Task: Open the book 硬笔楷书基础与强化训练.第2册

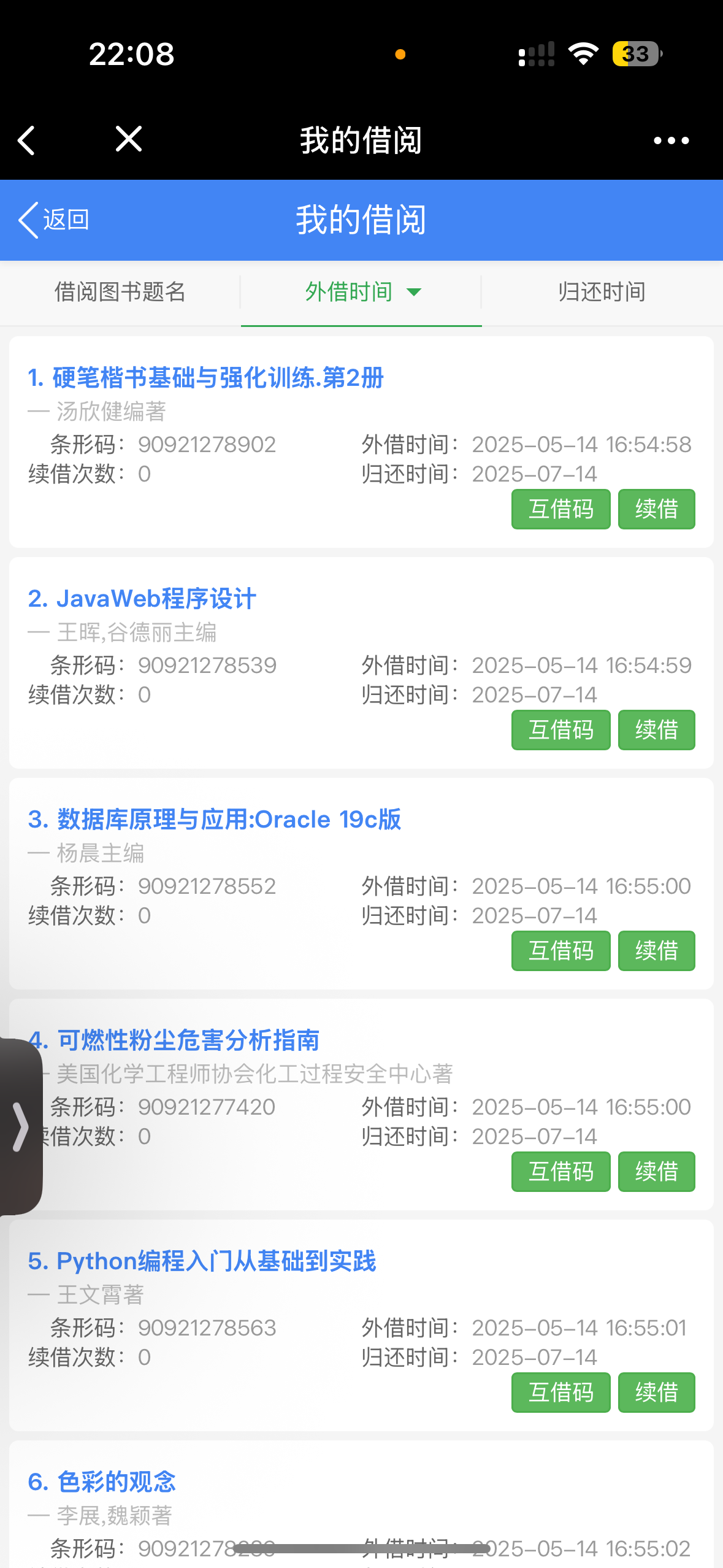Action: pos(205,378)
